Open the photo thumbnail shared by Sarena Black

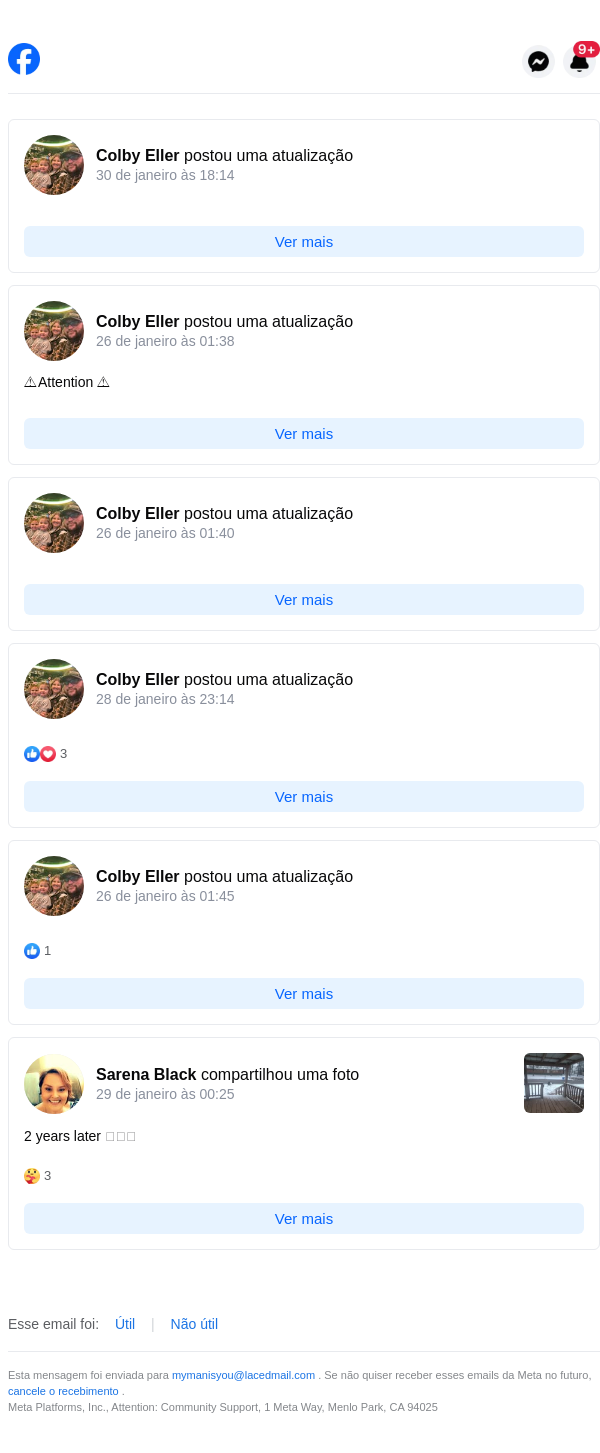554,1083
